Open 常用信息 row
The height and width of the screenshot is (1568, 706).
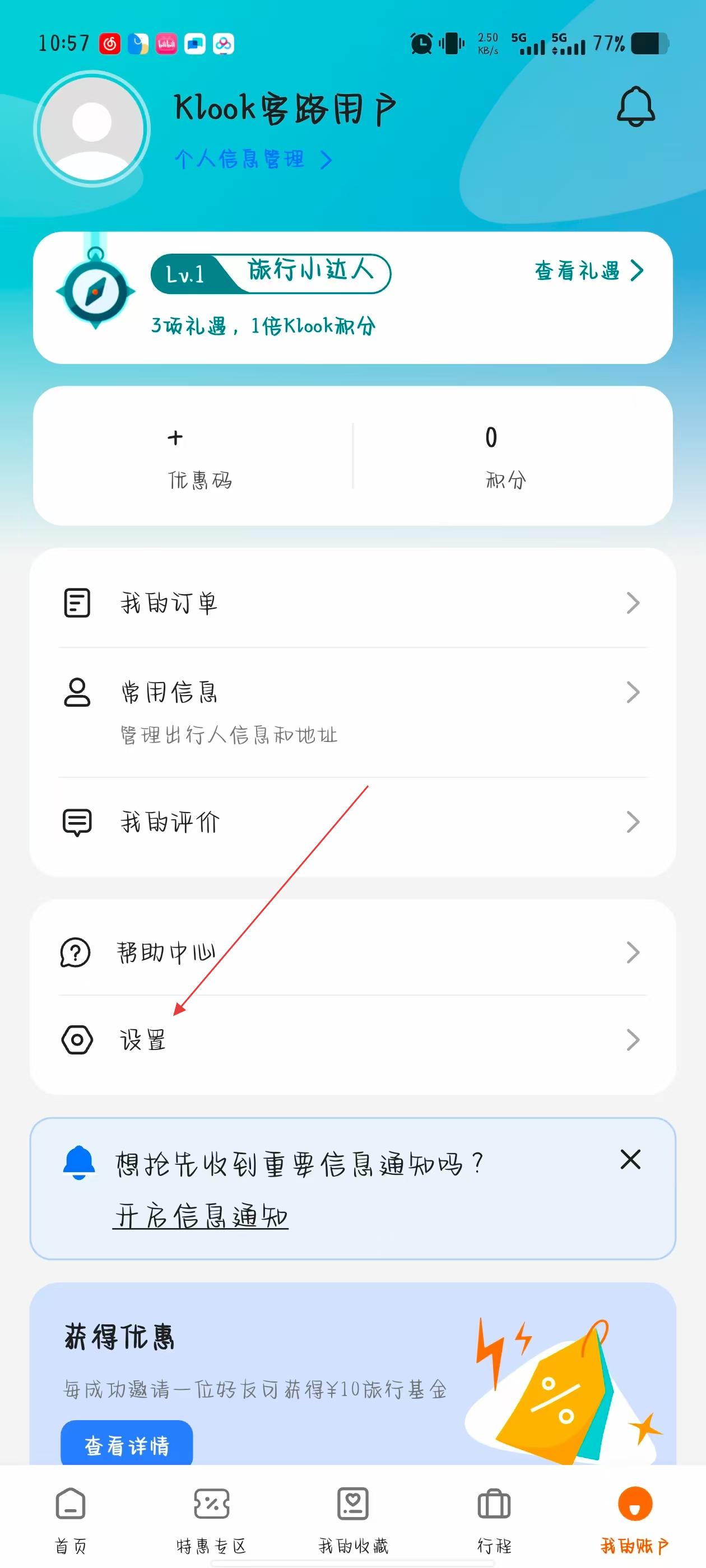[x=352, y=709]
